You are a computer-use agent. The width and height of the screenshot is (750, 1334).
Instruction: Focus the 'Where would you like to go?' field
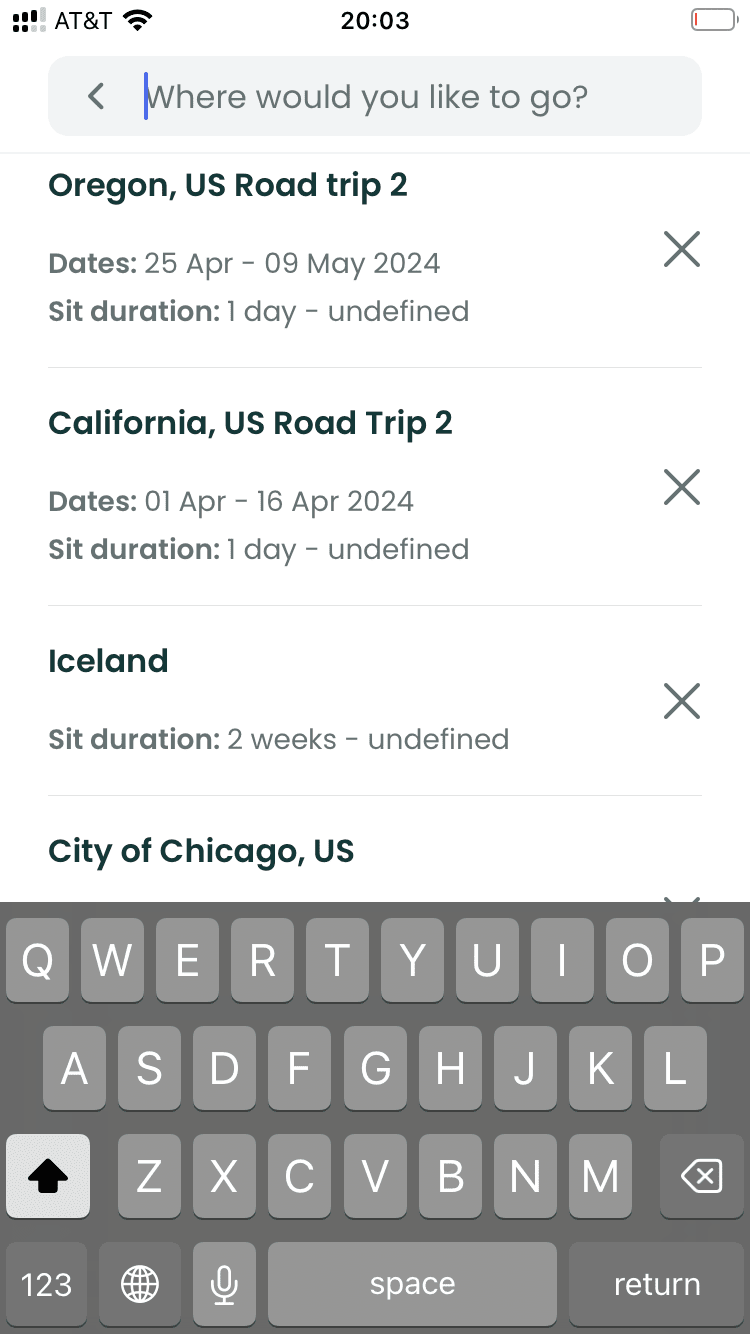pyautogui.click(x=400, y=97)
